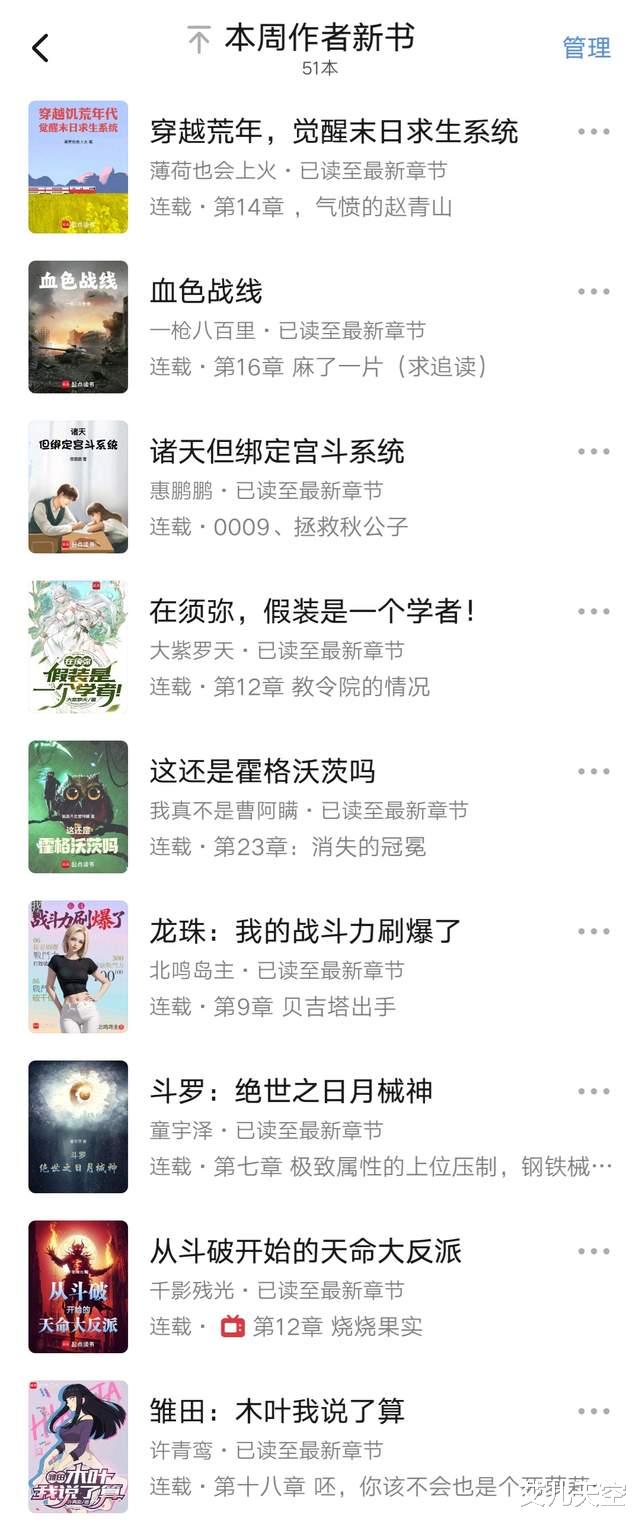Screen dimensions: 640x1525
Task: Go back using the top-left arrow
Action: tap(41, 47)
